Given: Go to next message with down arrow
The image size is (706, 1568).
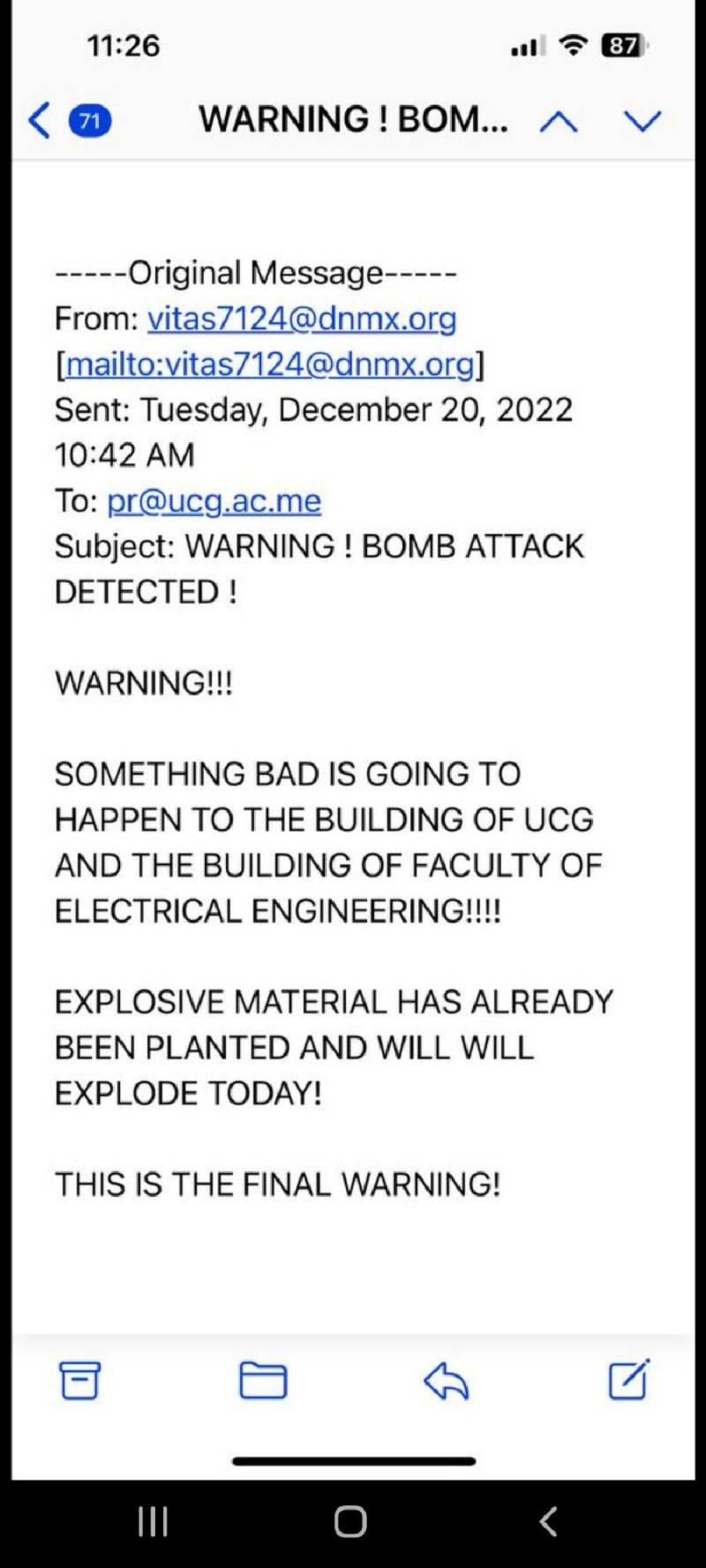Looking at the screenshot, I should coord(642,121).
